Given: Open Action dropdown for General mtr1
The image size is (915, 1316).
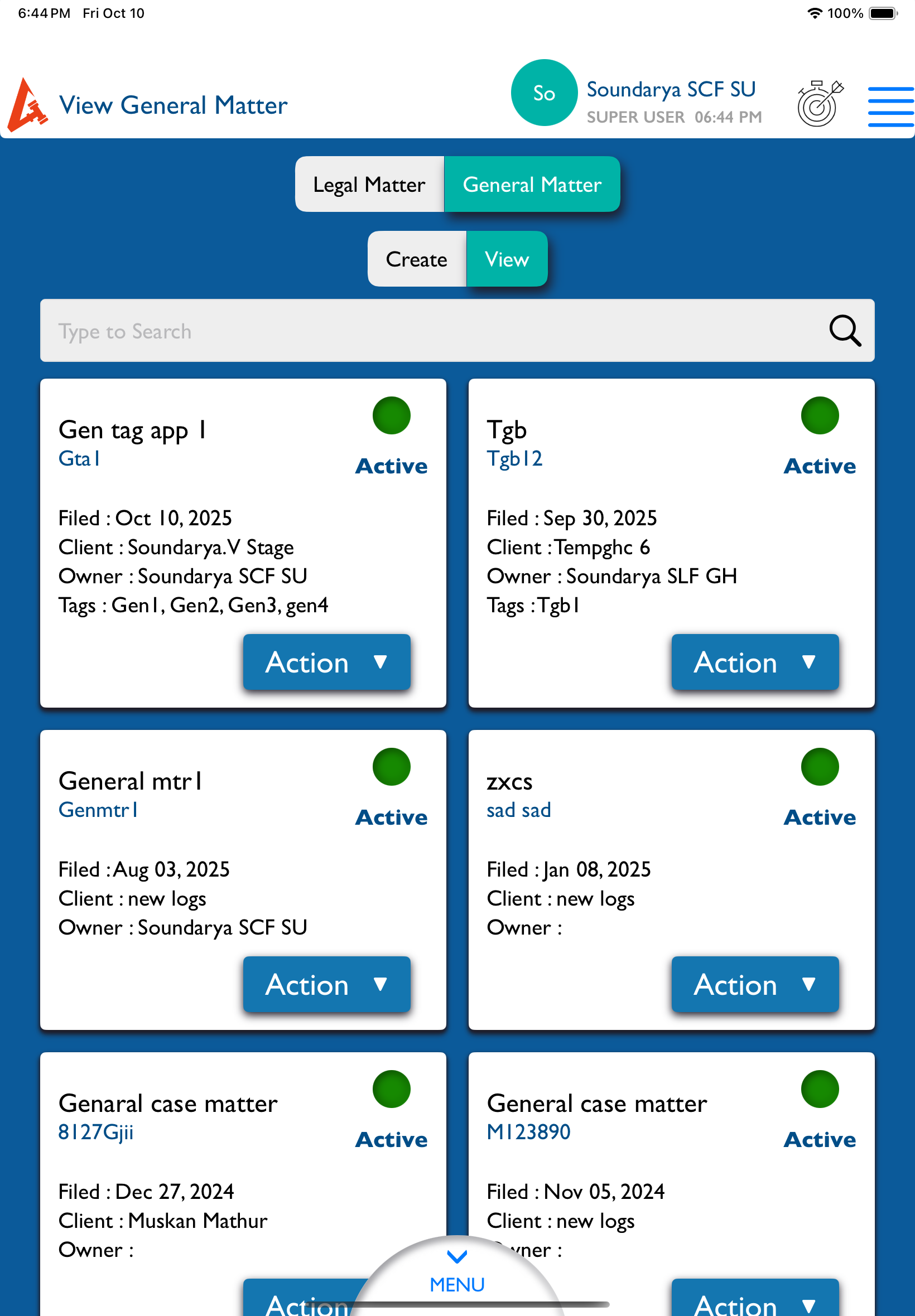Looking at the screenshot, I should [x=326, y=984].
